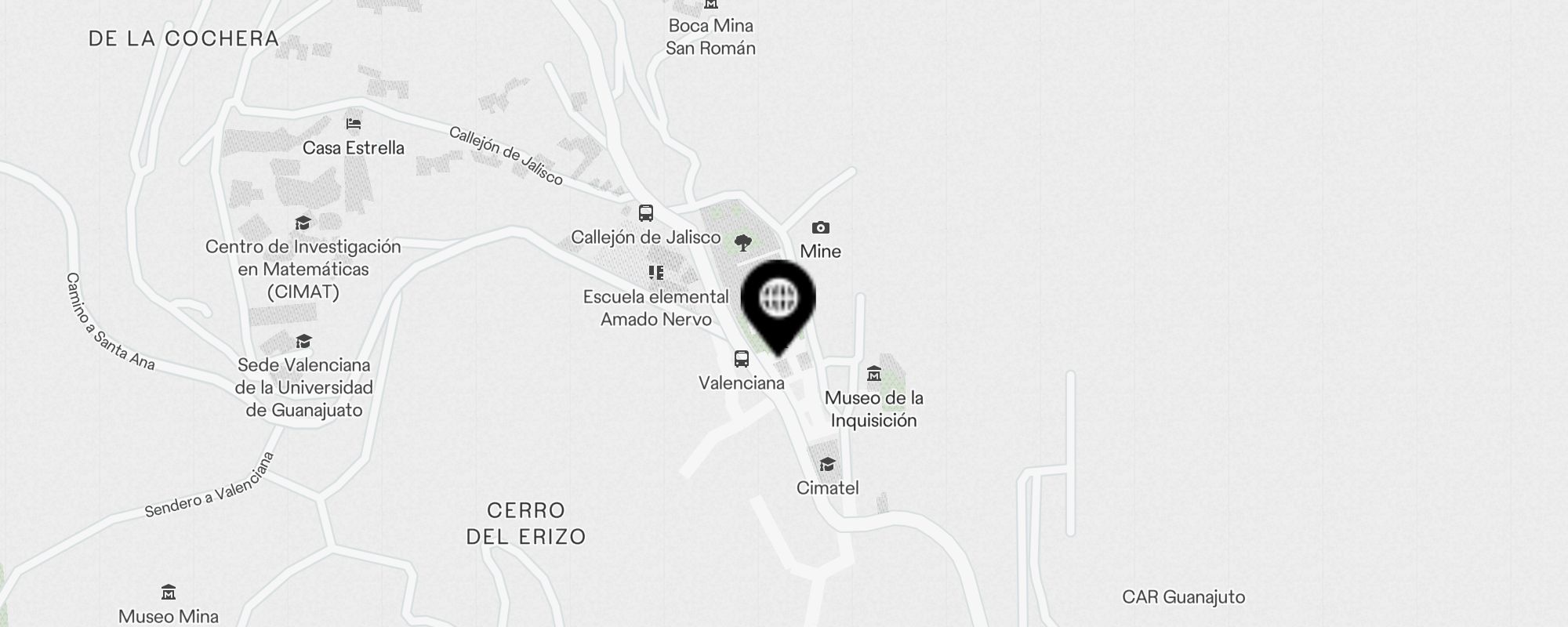Open the Casa Estrella lodging marker
The width and height of the screenshot is (1568, 627).
point(354,125)
